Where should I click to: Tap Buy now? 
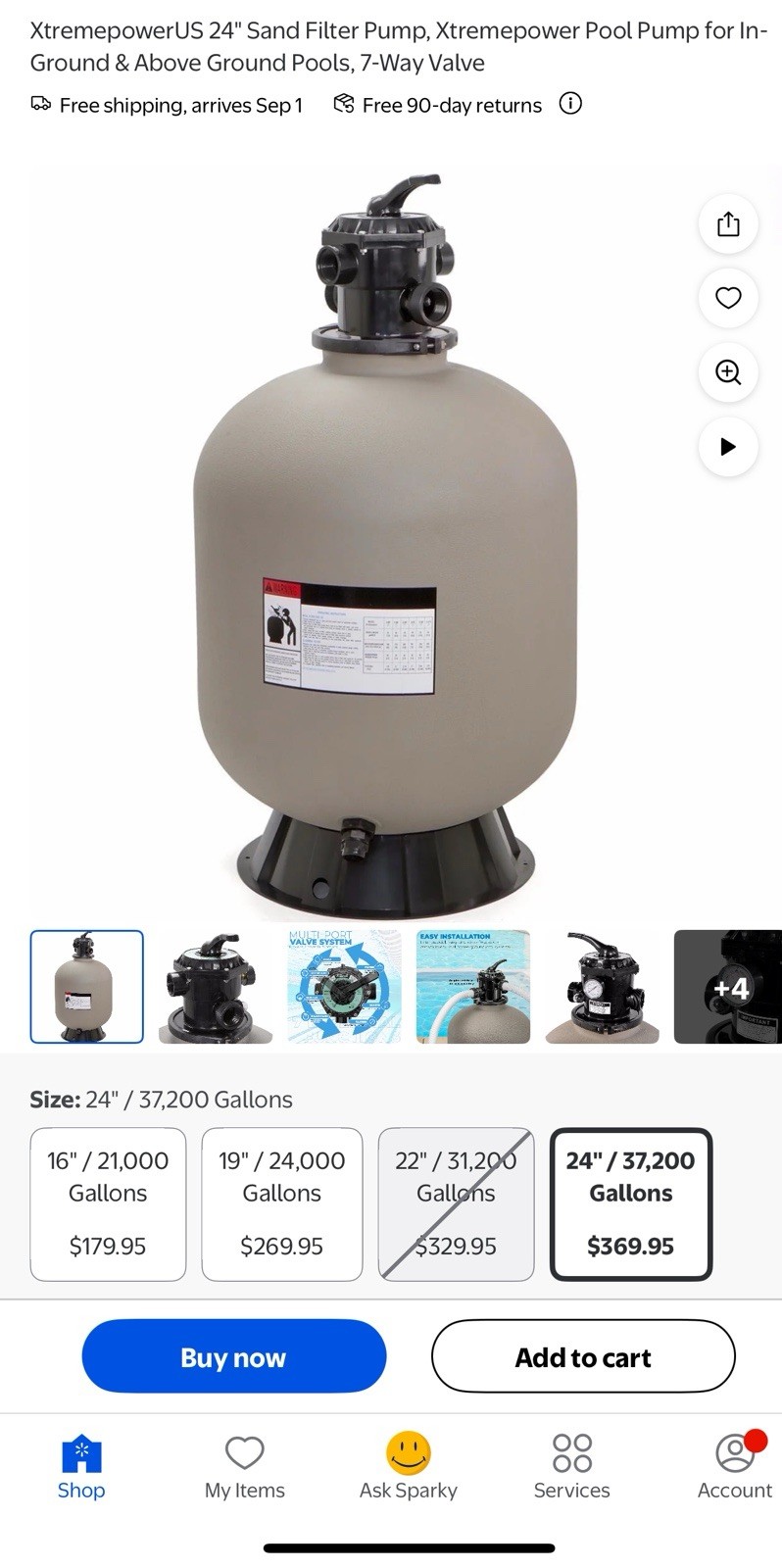233,1356
